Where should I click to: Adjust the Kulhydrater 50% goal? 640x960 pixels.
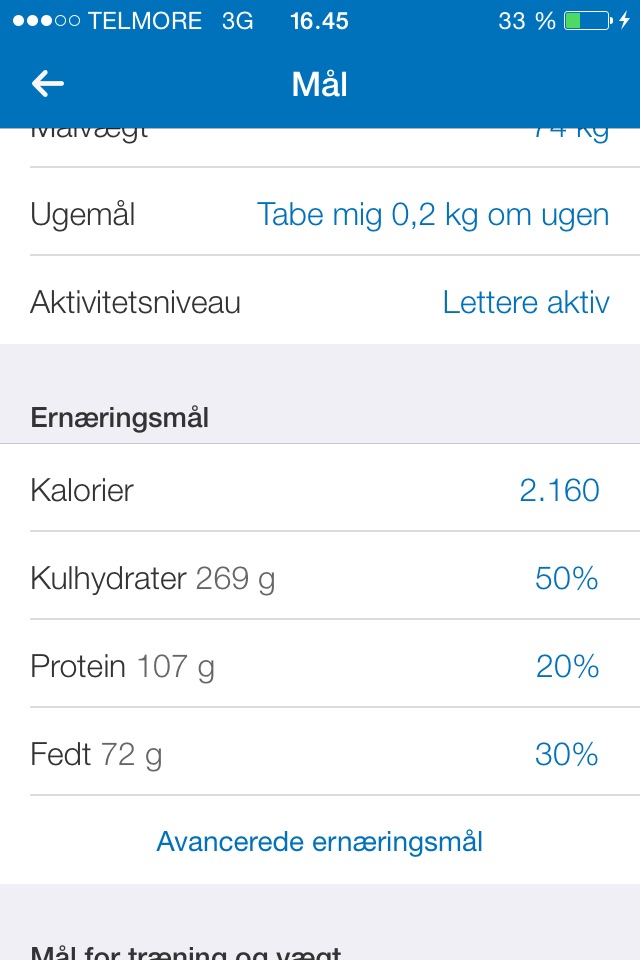[320, 576]
